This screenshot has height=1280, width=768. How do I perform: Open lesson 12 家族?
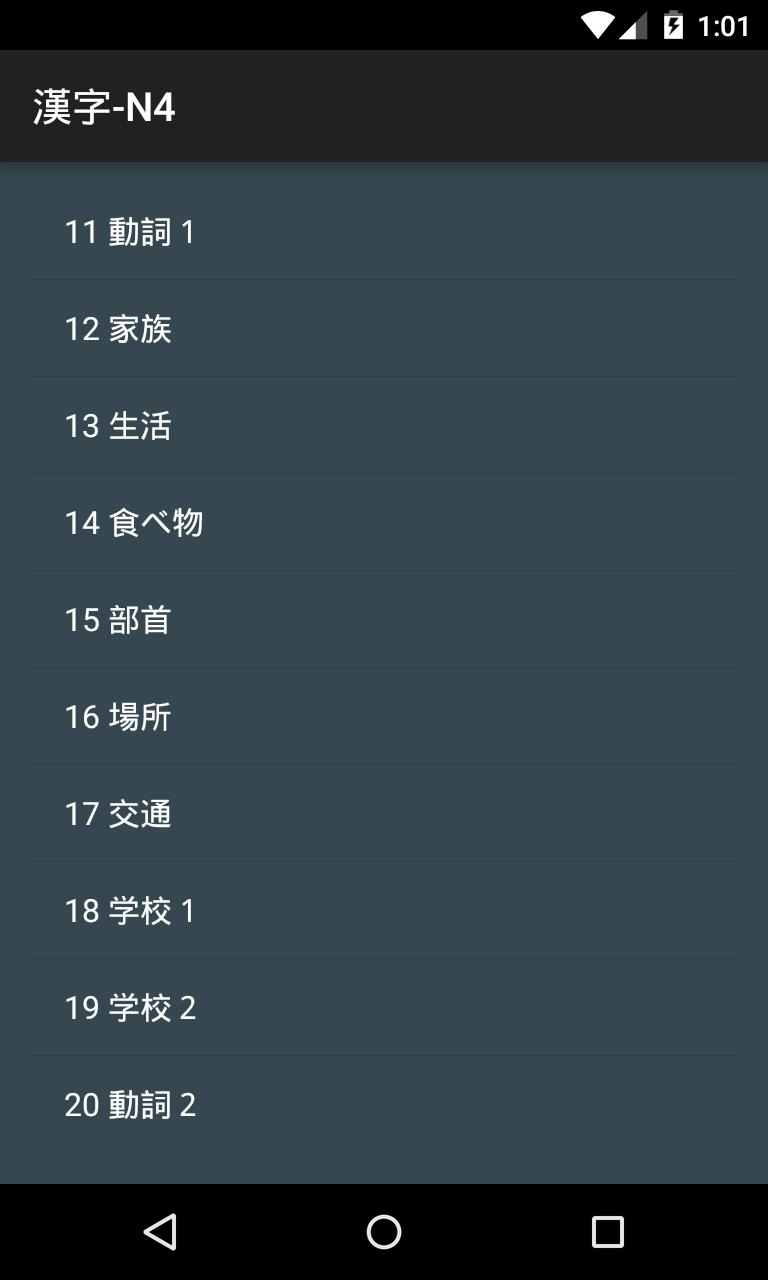[384, 328]
